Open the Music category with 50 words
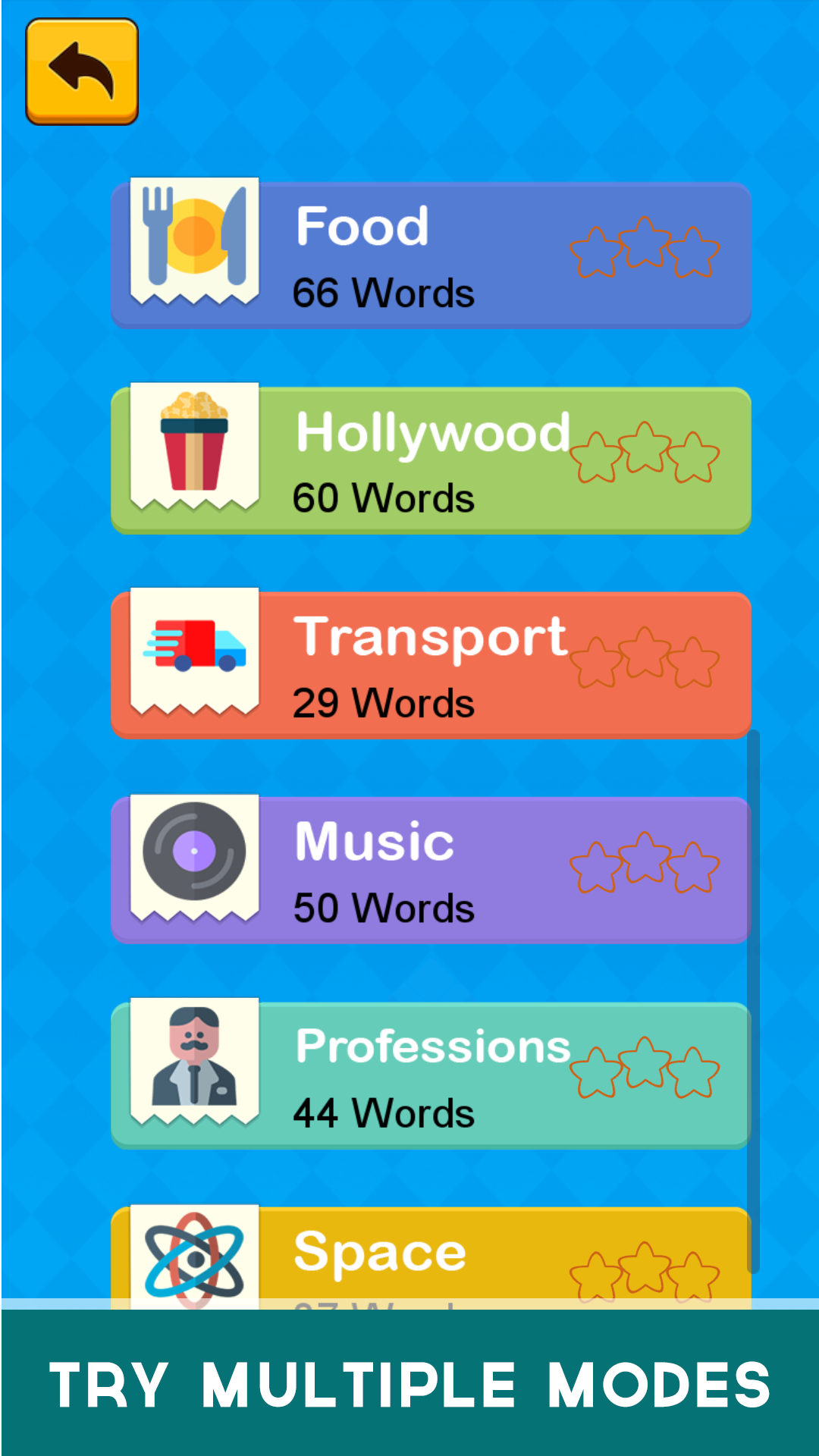819x1456 pixels. (x=431, y=870)
